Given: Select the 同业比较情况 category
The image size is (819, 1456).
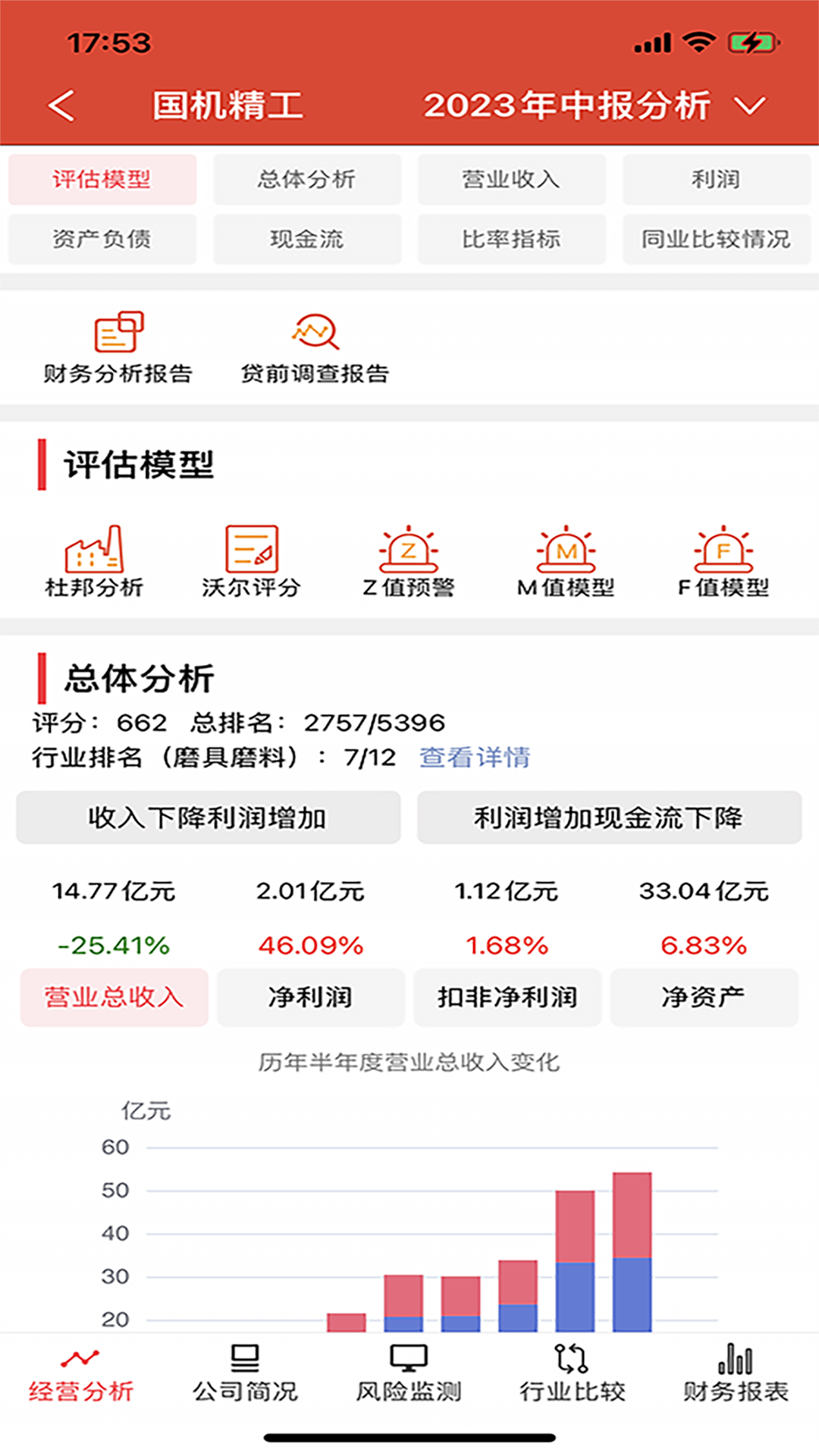Looking at the screenshot, I should coord(717,240).
